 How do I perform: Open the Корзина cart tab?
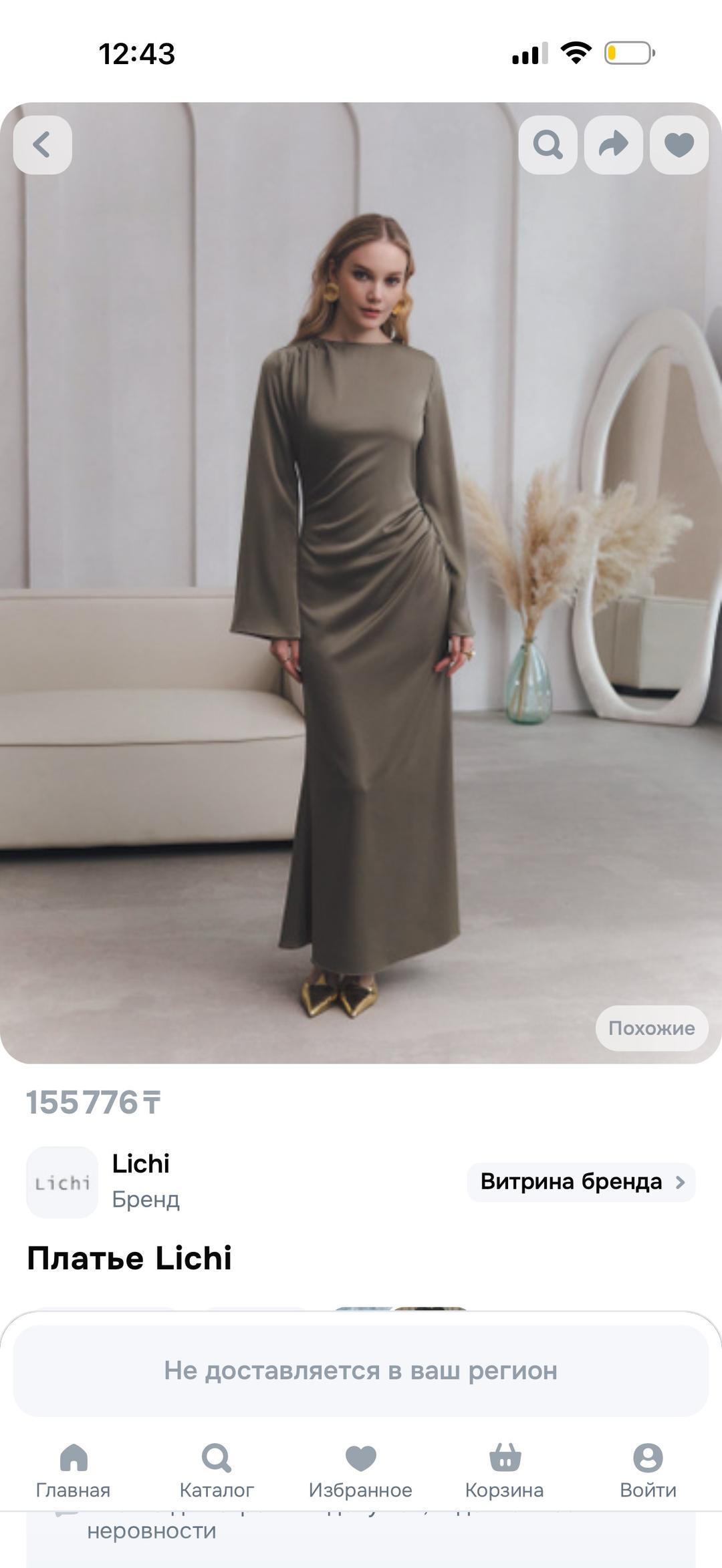click(505, 1470)
